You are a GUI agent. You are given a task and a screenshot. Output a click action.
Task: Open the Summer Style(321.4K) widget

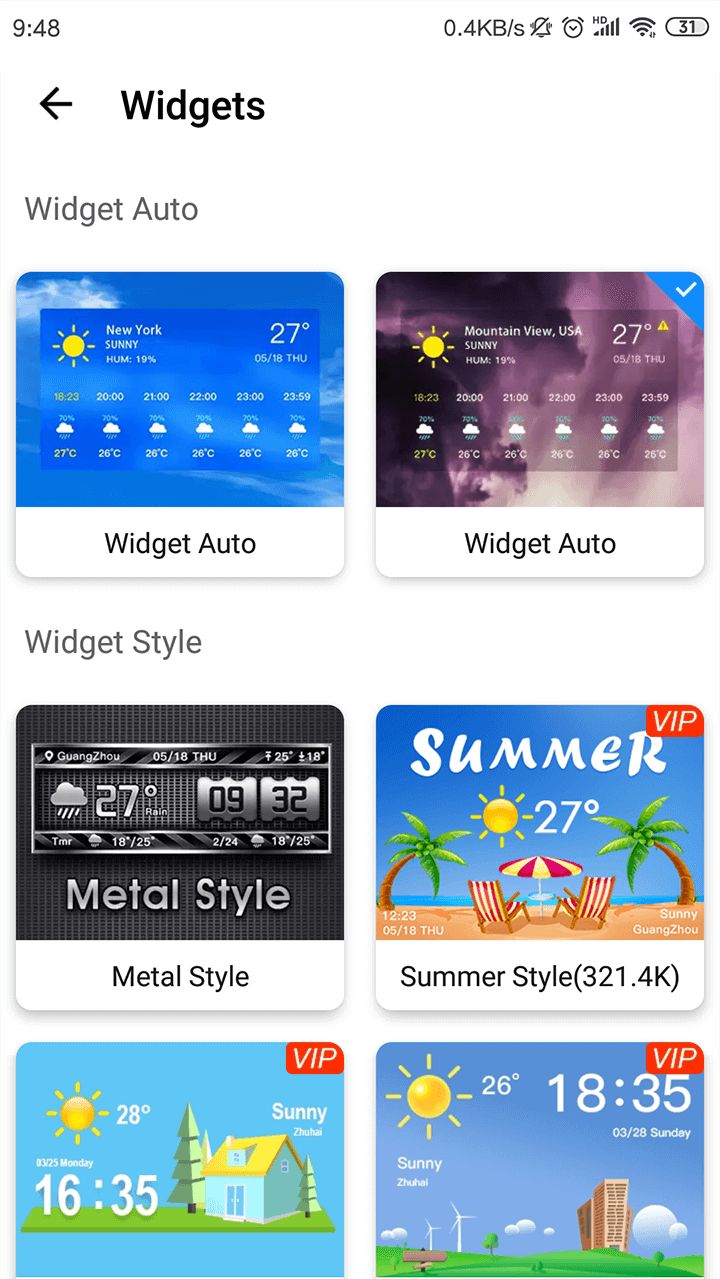coord(540,857)
